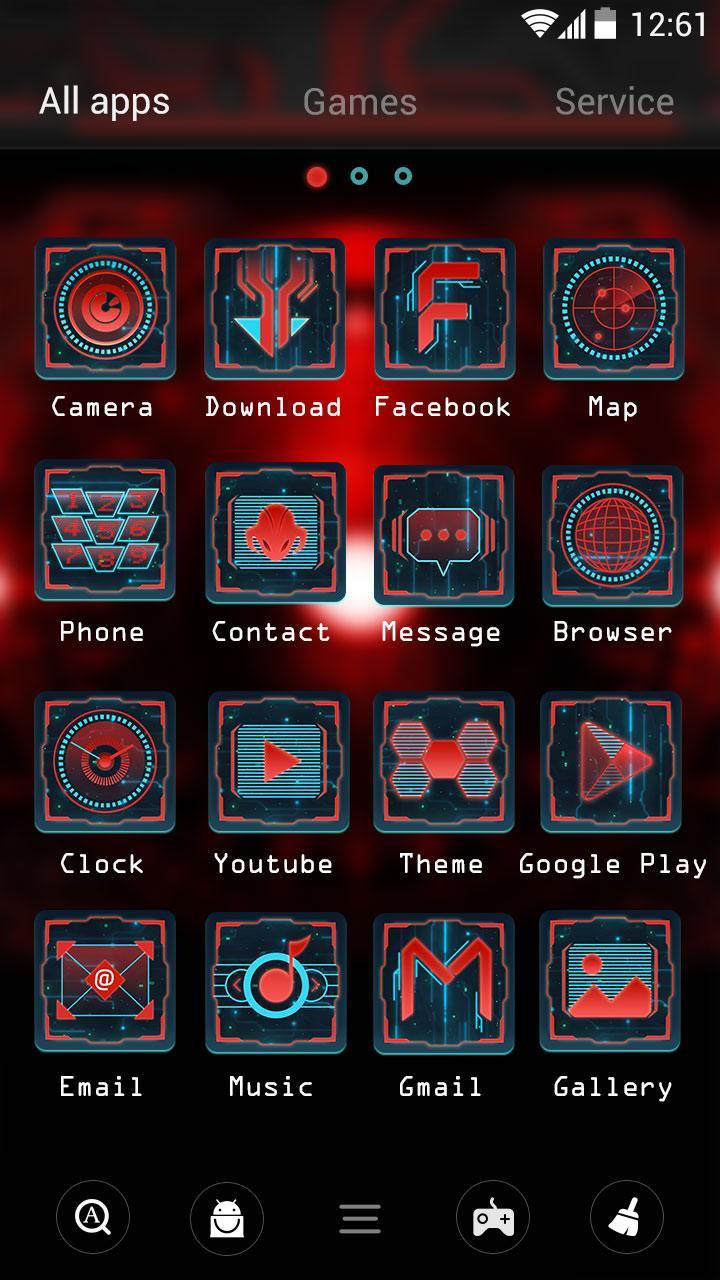Image resolution: width=720 pixels, height=1280 pixels.
Task: Open the Gmail app
Action: pyautogui.click(x=443, y=985)
